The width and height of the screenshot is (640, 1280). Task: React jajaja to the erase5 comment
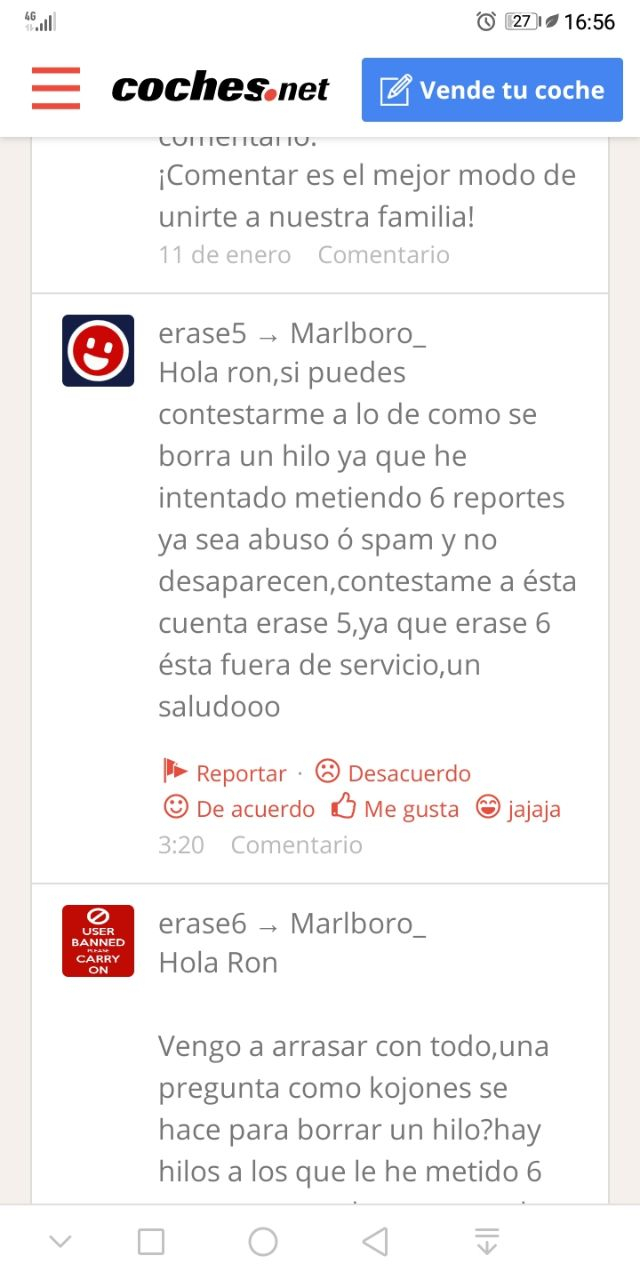pos(518,809)
